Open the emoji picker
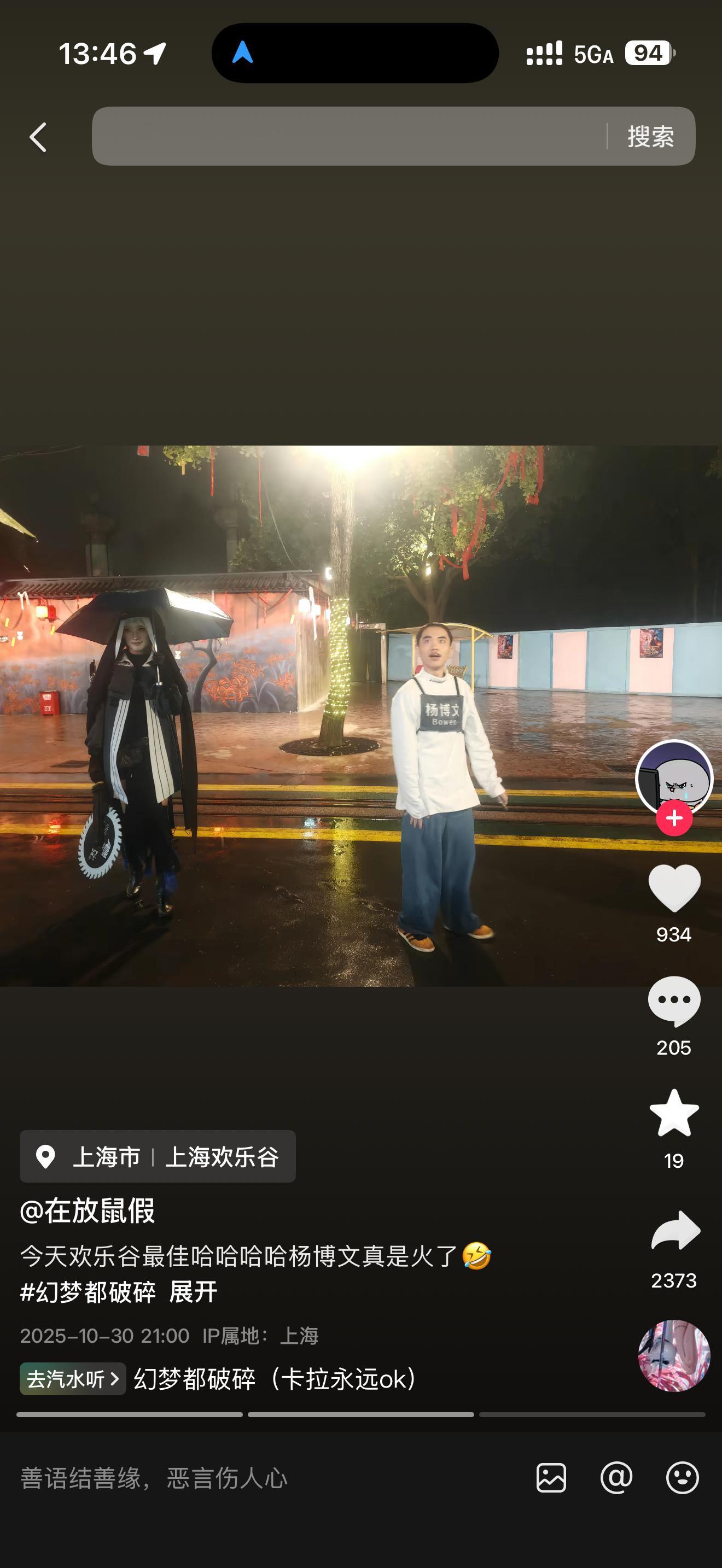 click(x=682, y=1478)
